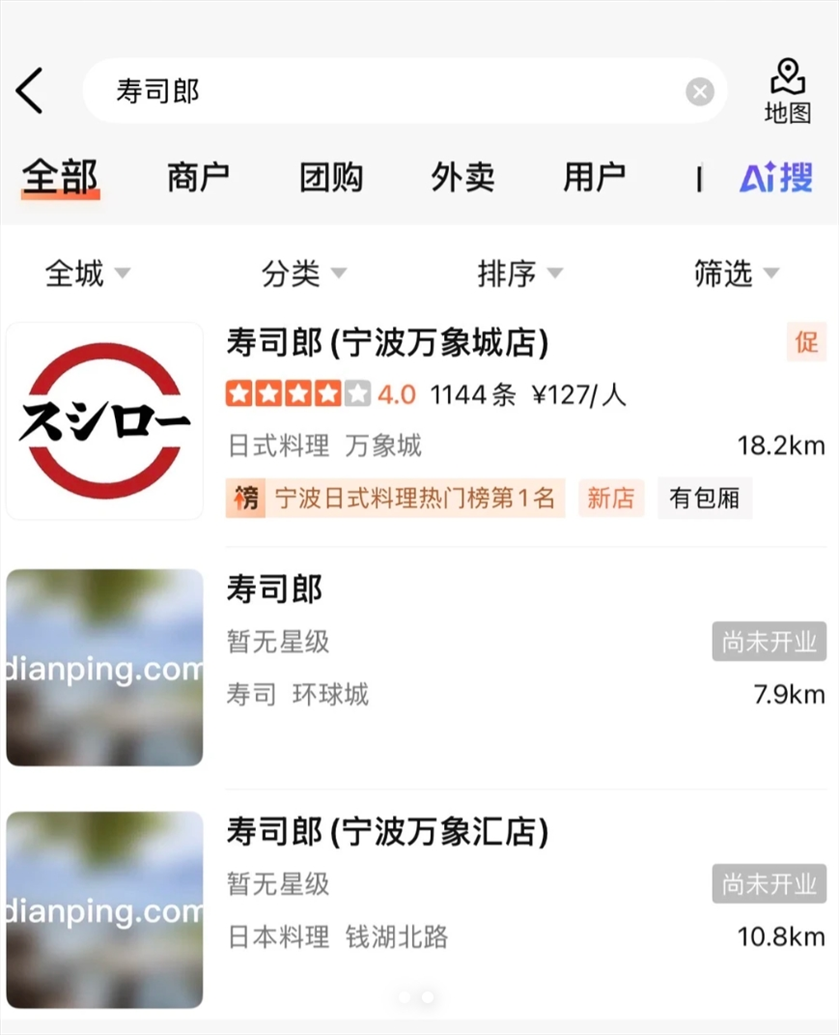Image resolution: width=839 pixels, height=1035 pixels.
Task: Open 寿司郎 (宁波万象城店) result
Action: (388, 343)
